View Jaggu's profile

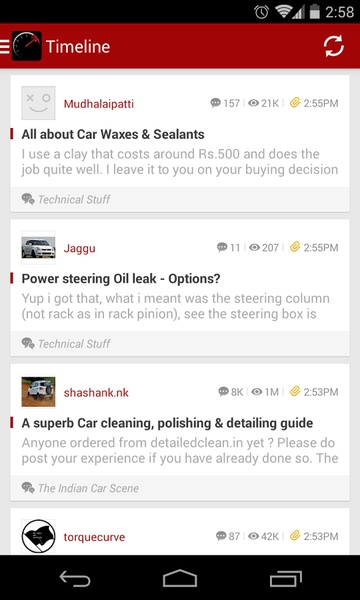[x=80, y=248]
